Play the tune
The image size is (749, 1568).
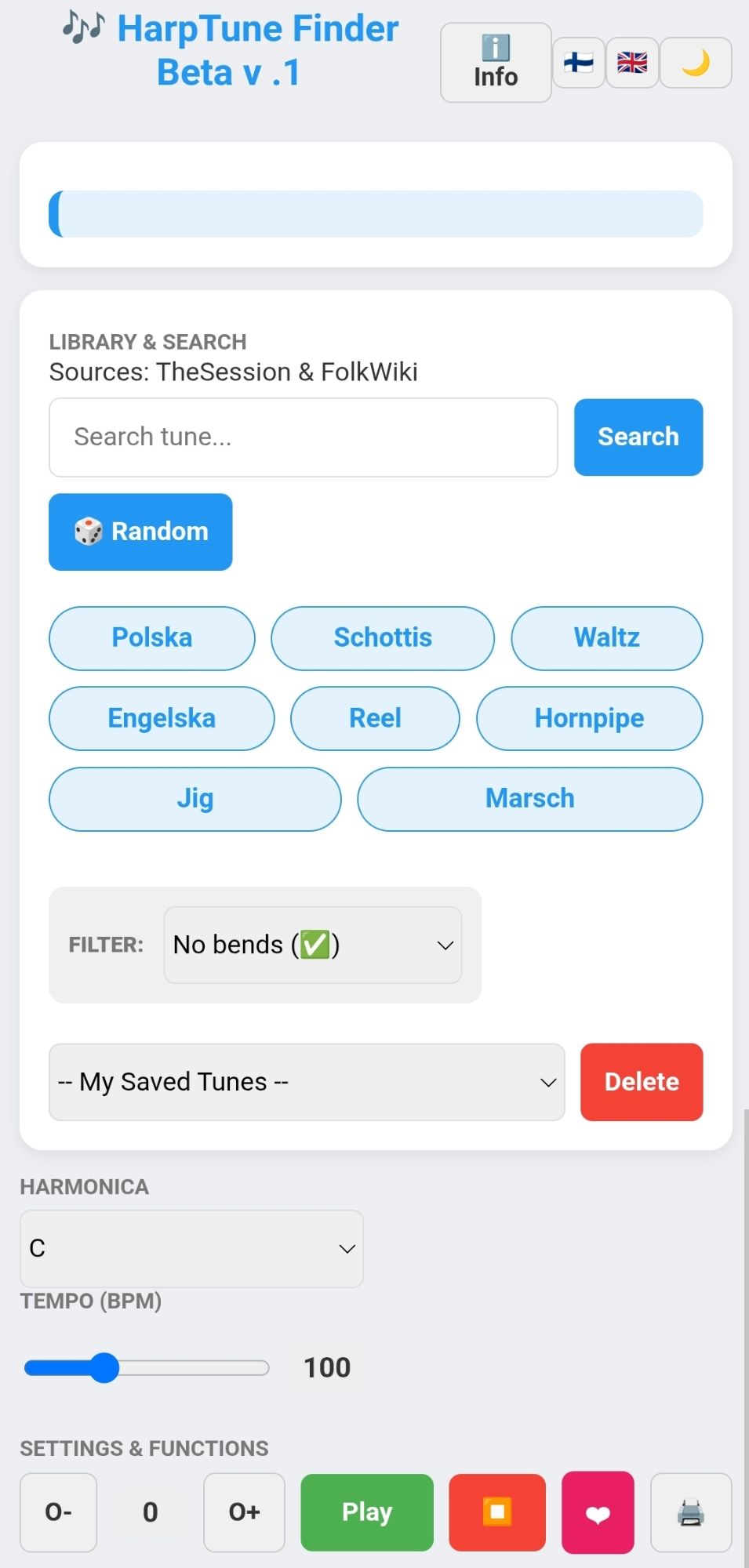366,1512
